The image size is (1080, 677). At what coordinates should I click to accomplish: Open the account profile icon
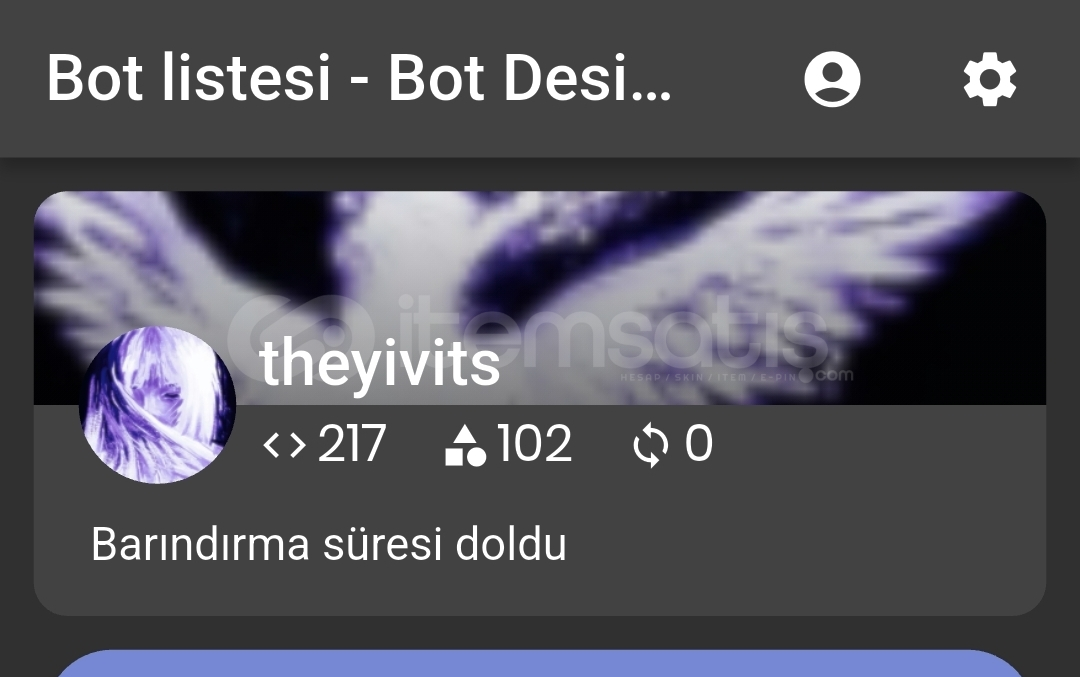pos(832,79)
